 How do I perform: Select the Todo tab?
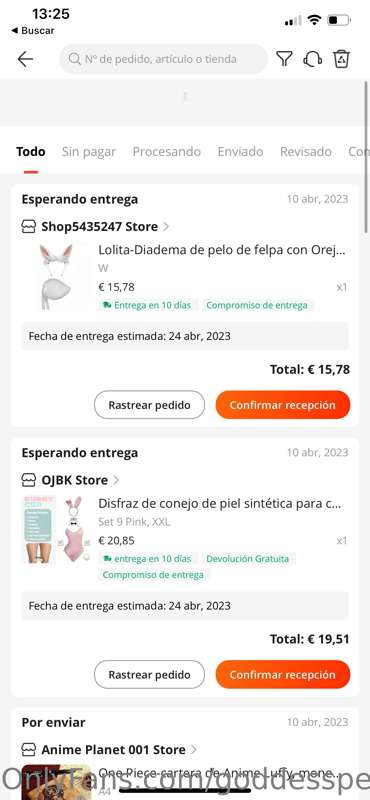point(31,152)
